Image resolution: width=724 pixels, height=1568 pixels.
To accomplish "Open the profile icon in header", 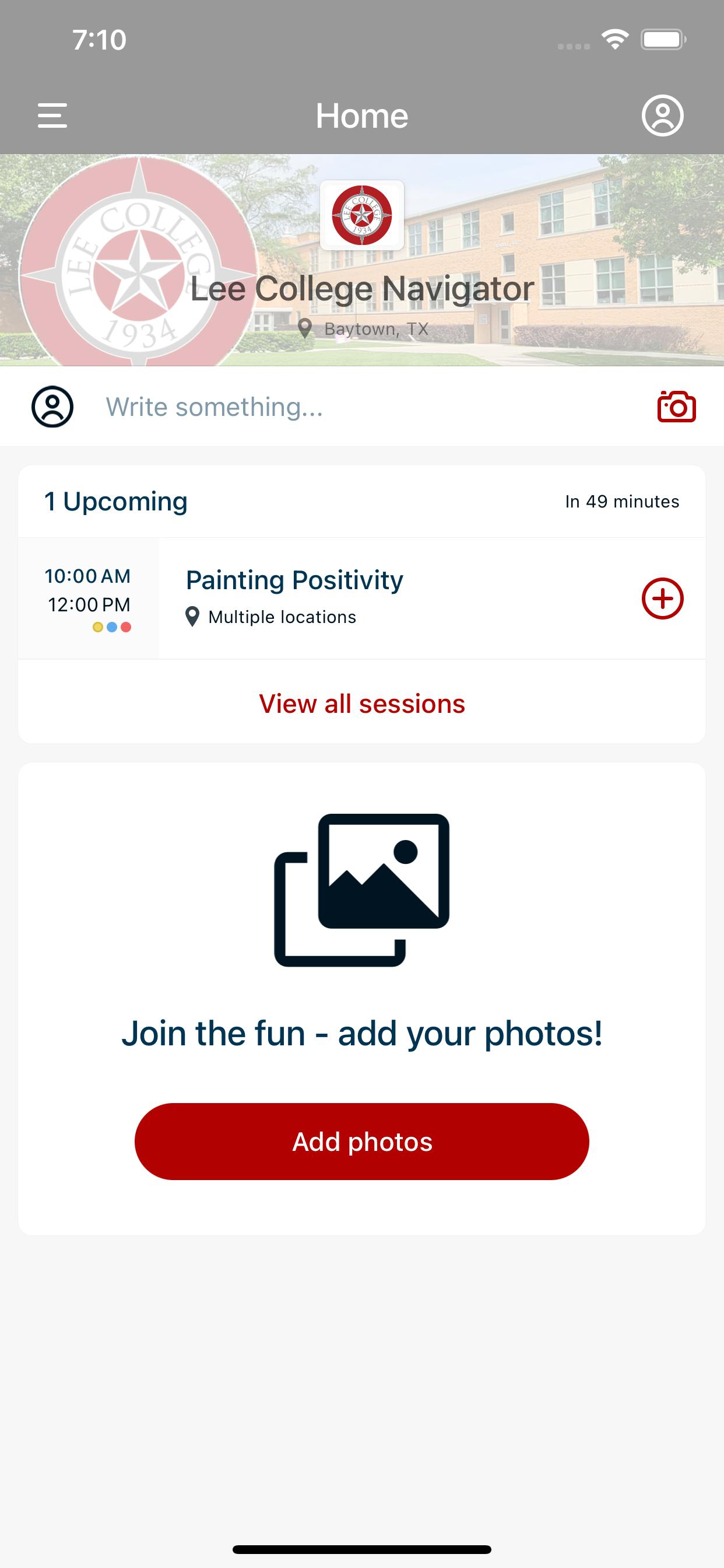I will [x=663, y=116].
